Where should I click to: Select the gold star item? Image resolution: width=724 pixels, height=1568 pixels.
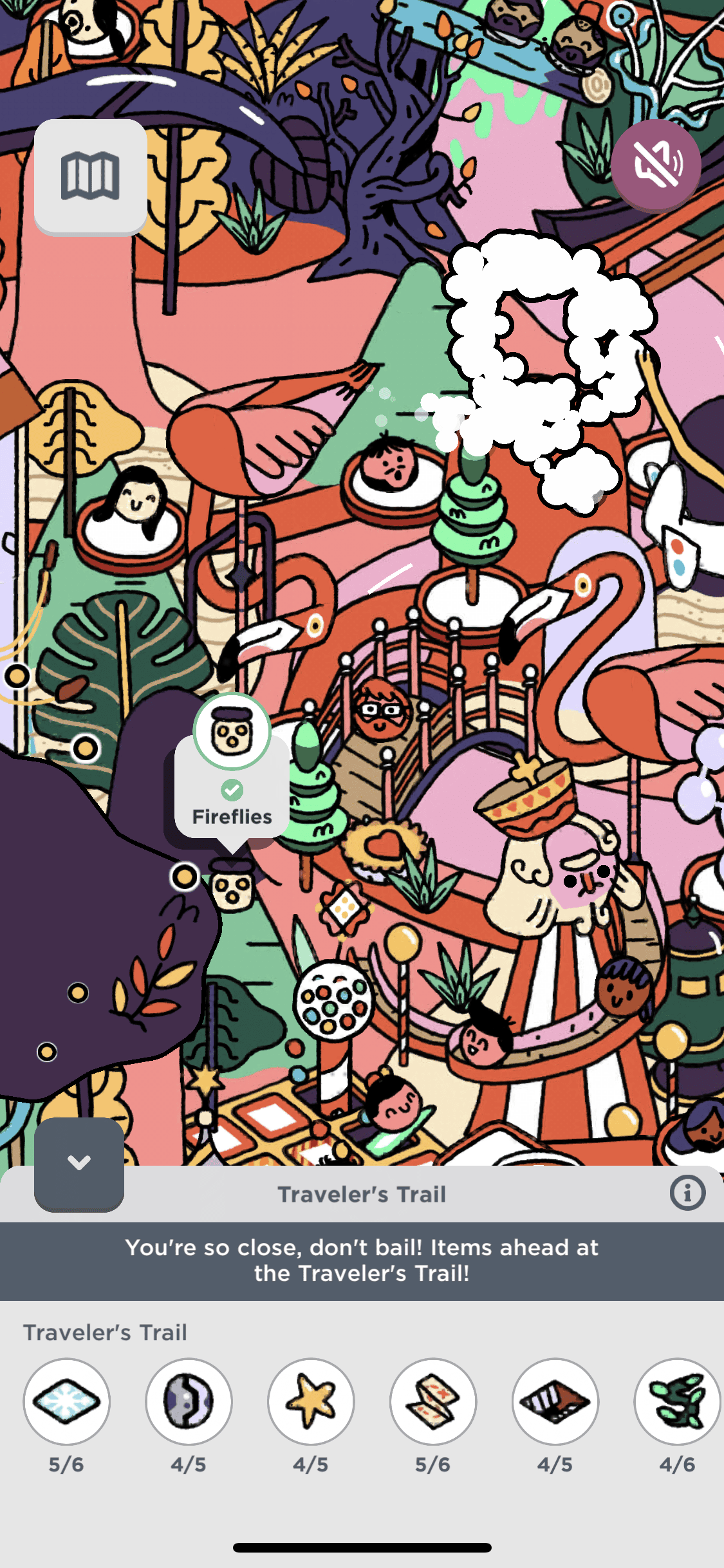311,1401
